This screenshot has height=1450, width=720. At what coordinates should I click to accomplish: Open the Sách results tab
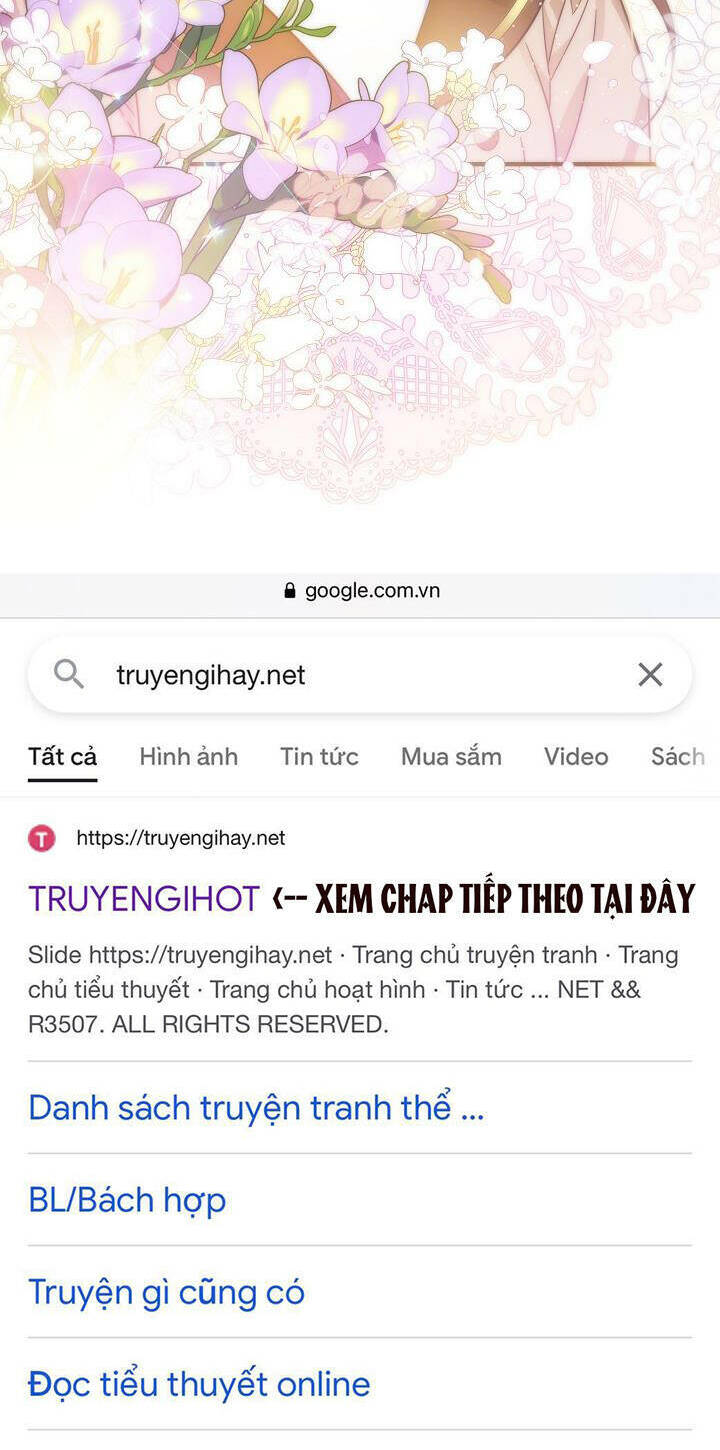pos(679,757)
